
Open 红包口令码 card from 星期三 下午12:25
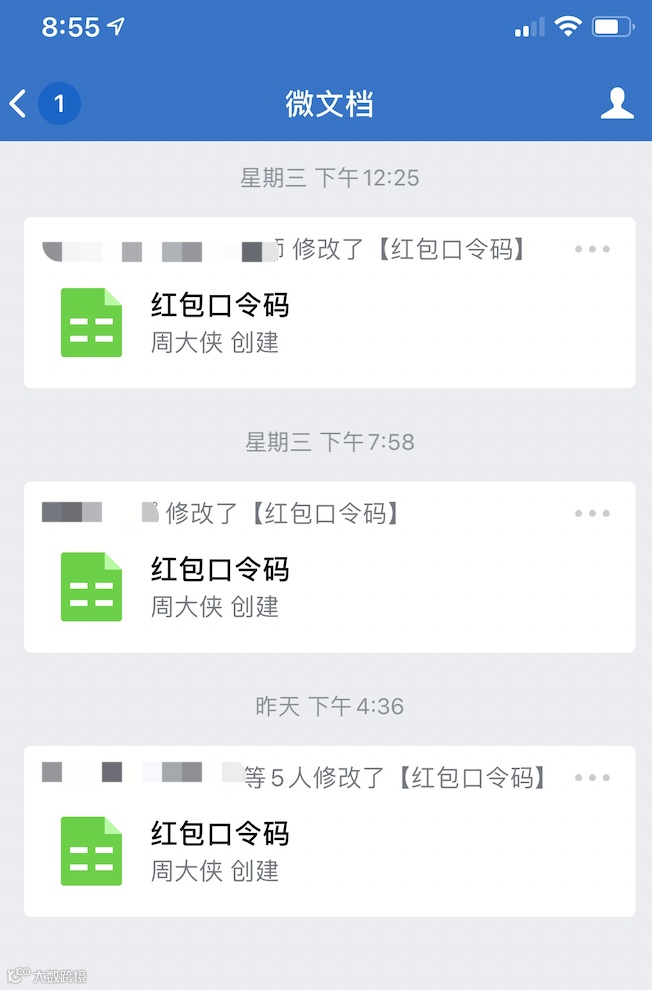pos(329,322)
